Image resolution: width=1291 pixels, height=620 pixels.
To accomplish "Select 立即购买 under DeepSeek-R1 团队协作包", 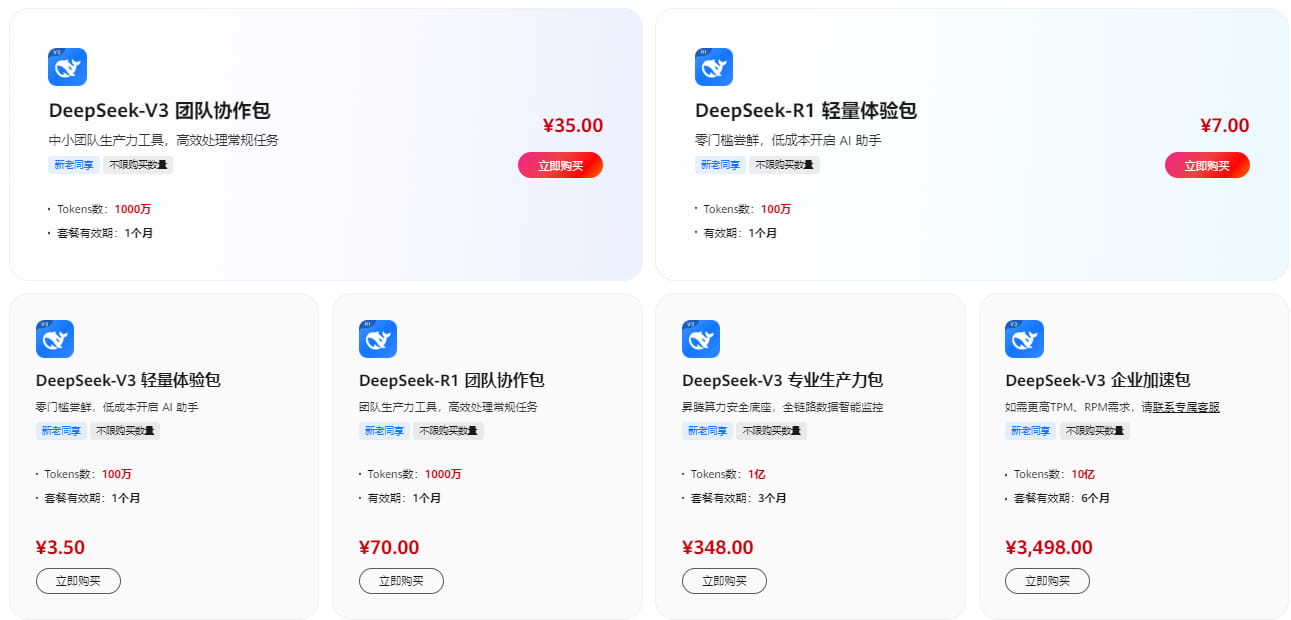I will 401,581.
